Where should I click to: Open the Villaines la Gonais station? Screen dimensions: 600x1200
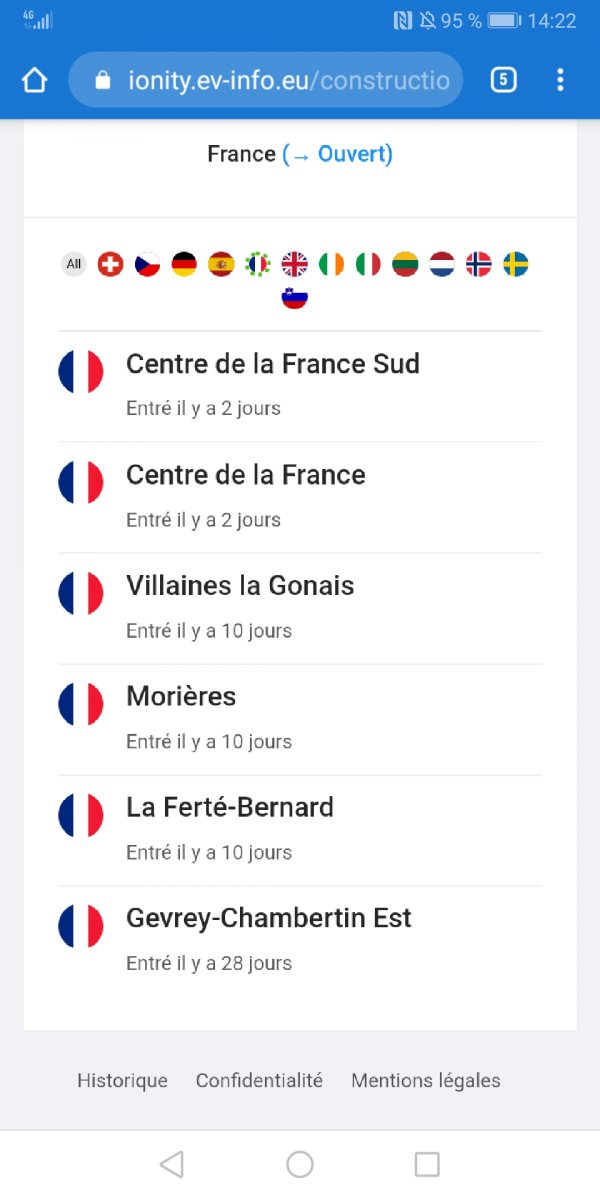coord(300,608)
